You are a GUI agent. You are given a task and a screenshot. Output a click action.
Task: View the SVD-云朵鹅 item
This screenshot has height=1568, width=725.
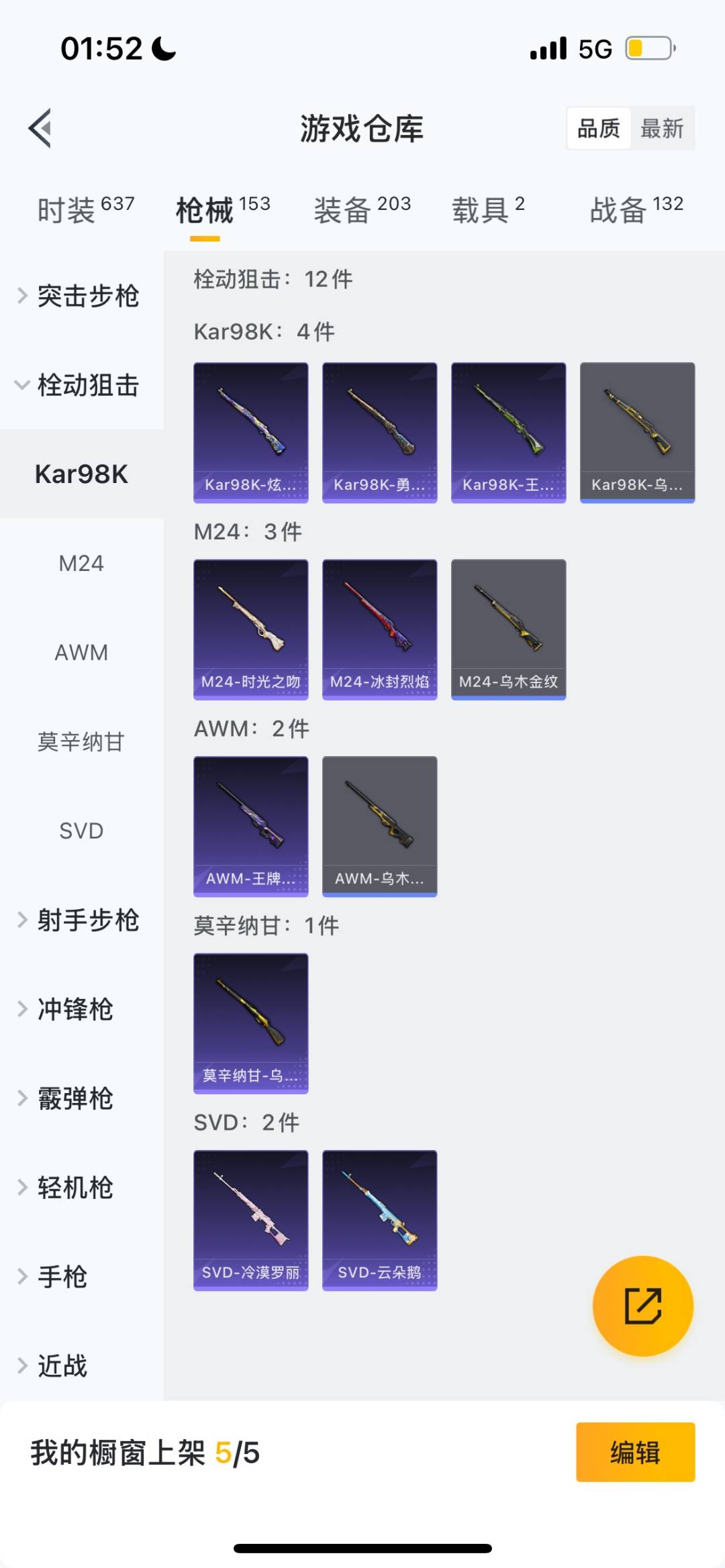(380, 1220)
